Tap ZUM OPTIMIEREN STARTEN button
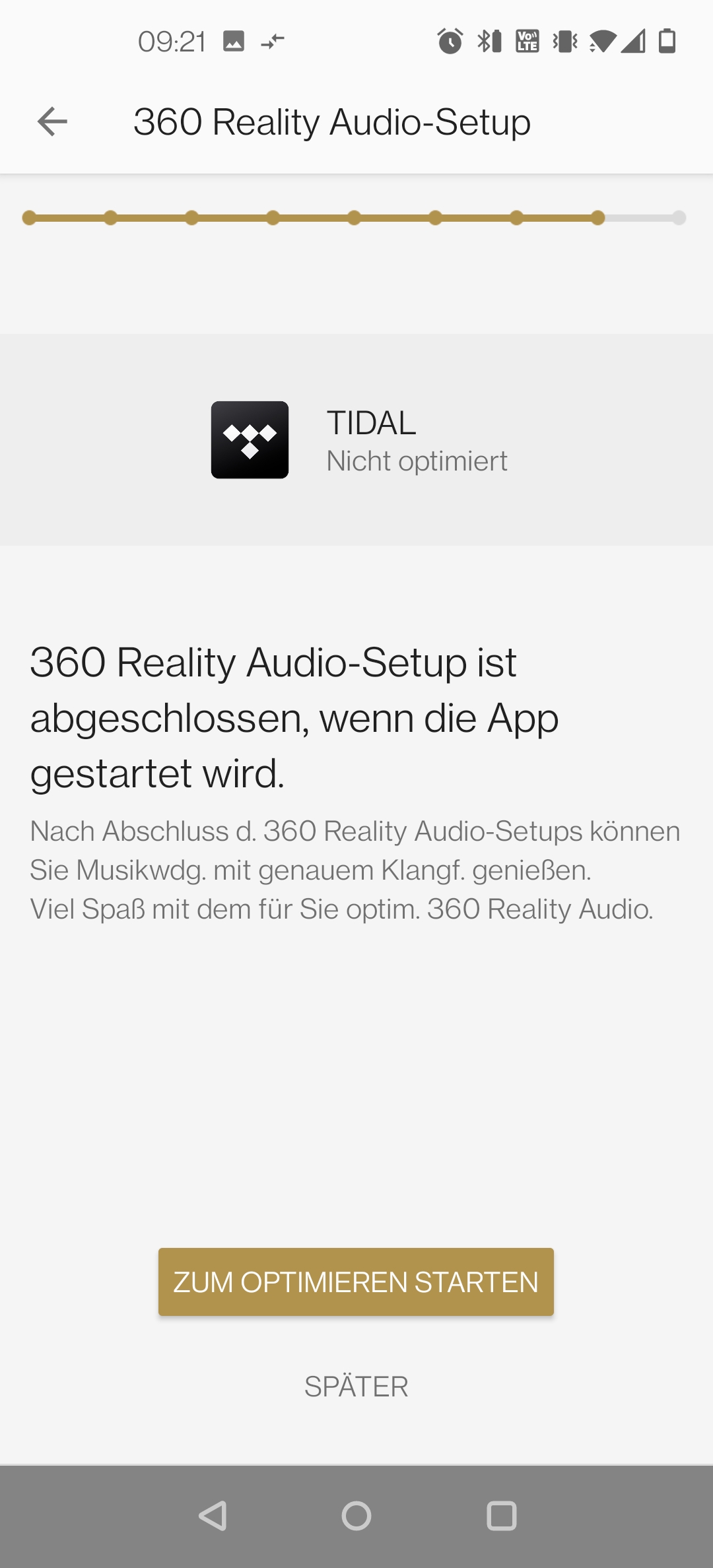 [356, 1282]
